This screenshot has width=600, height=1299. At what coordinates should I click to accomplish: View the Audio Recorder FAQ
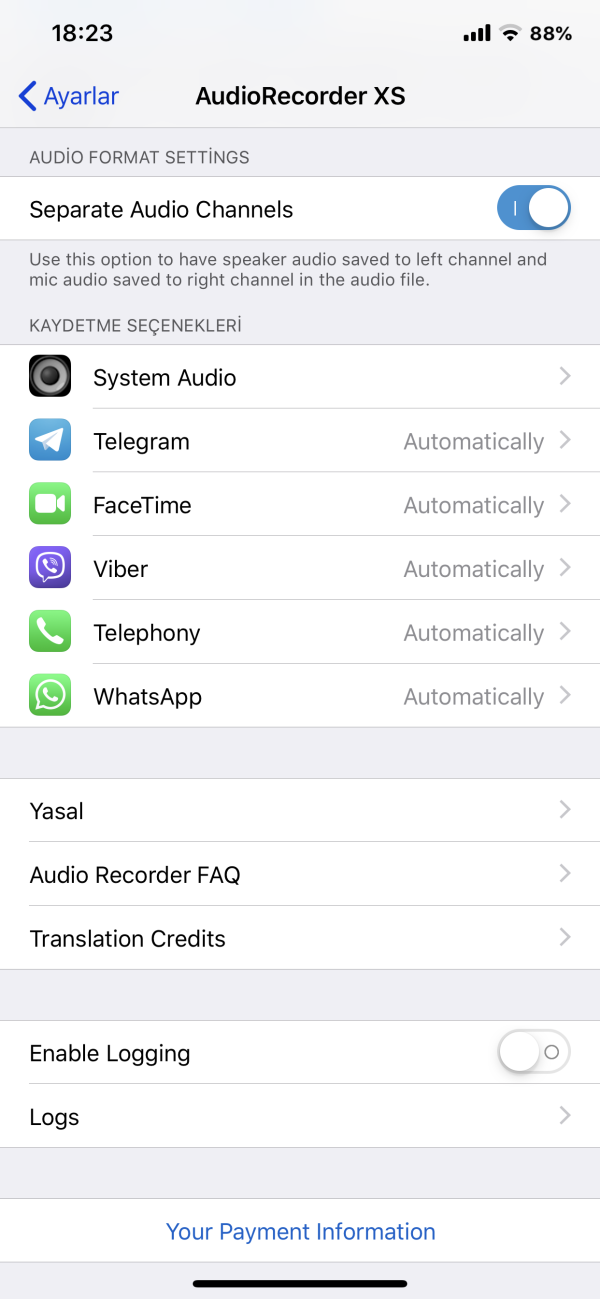pyautogui.click(x=300, y=875)
